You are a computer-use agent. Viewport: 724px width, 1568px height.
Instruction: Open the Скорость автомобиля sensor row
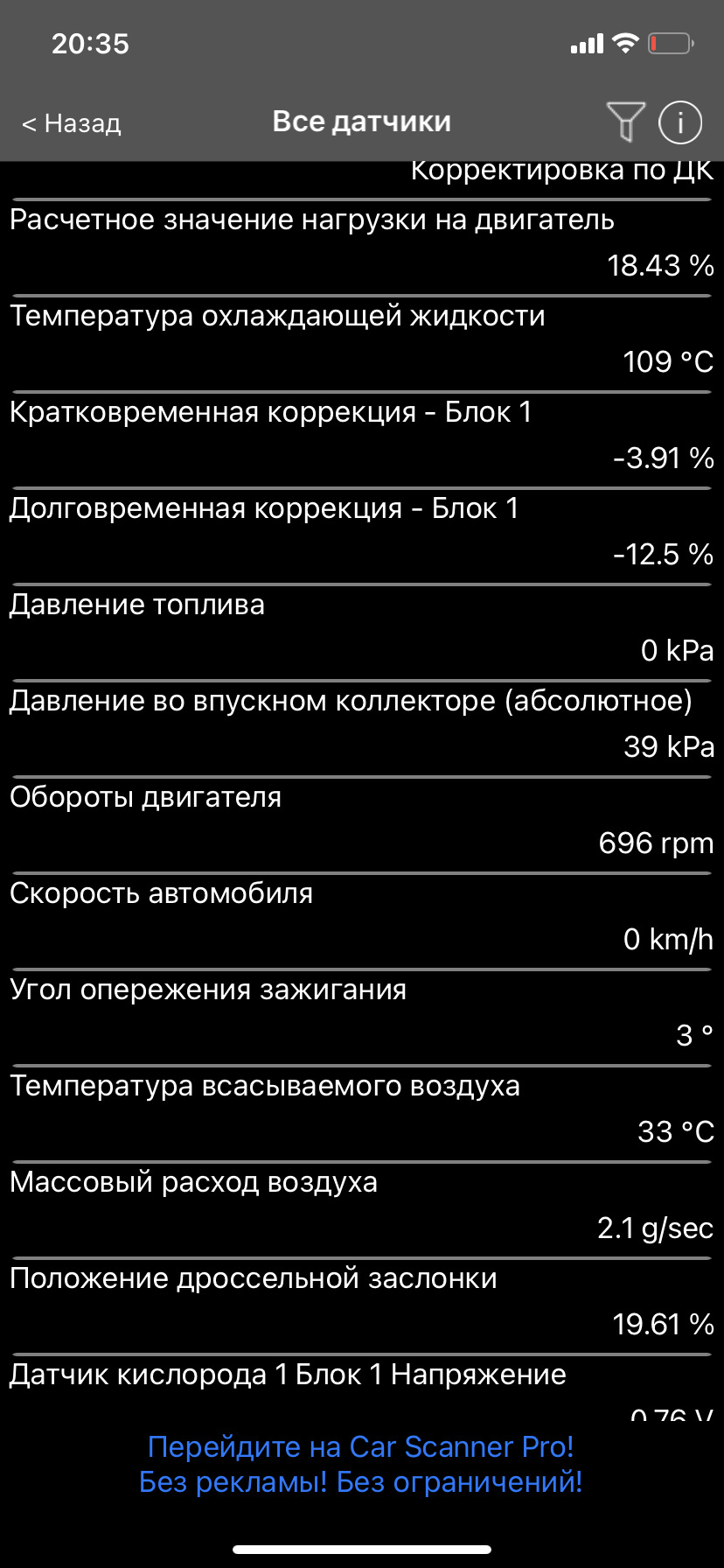point(362,917)
